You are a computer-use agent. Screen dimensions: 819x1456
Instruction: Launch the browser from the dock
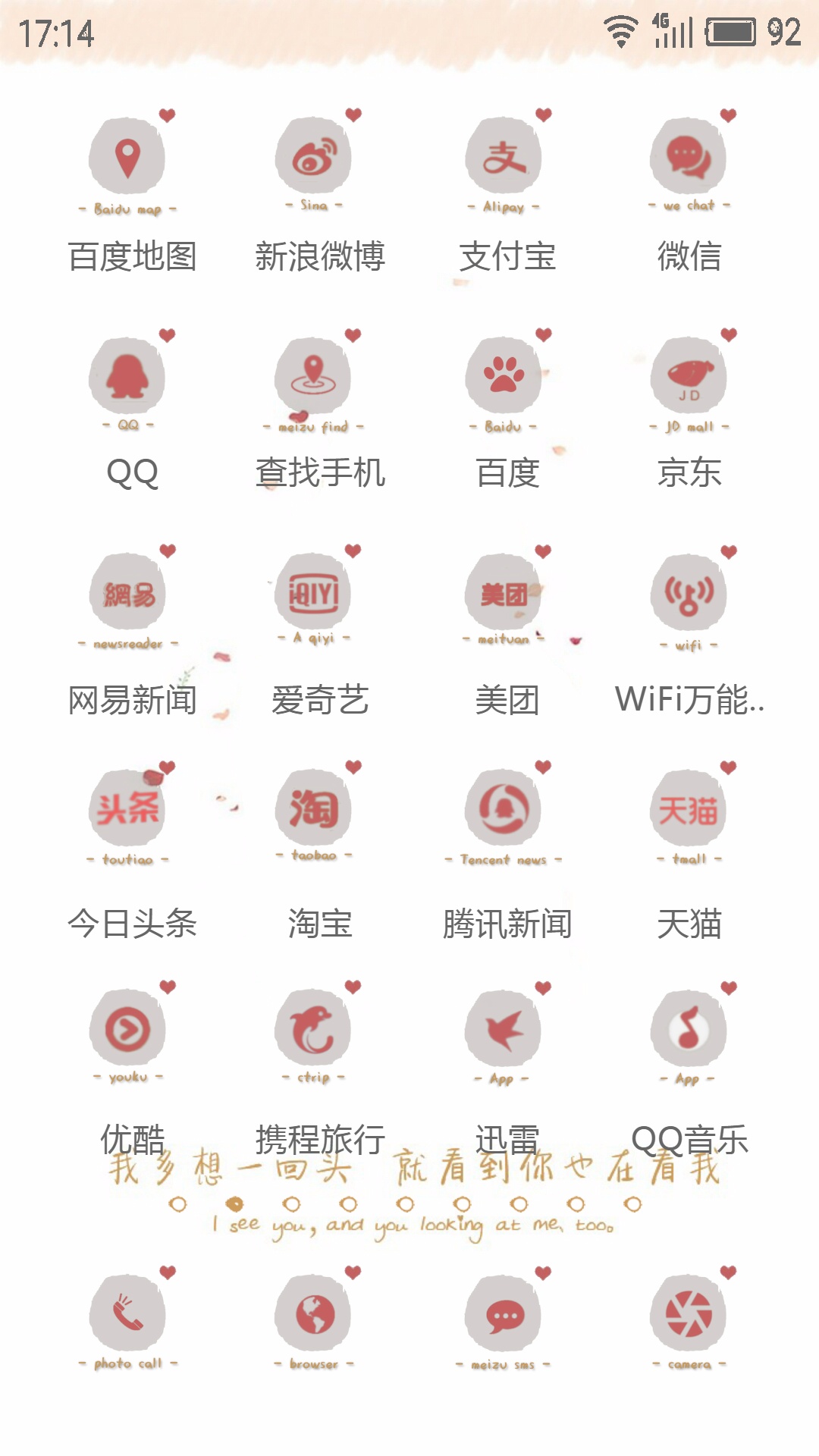click(313, 1313)
